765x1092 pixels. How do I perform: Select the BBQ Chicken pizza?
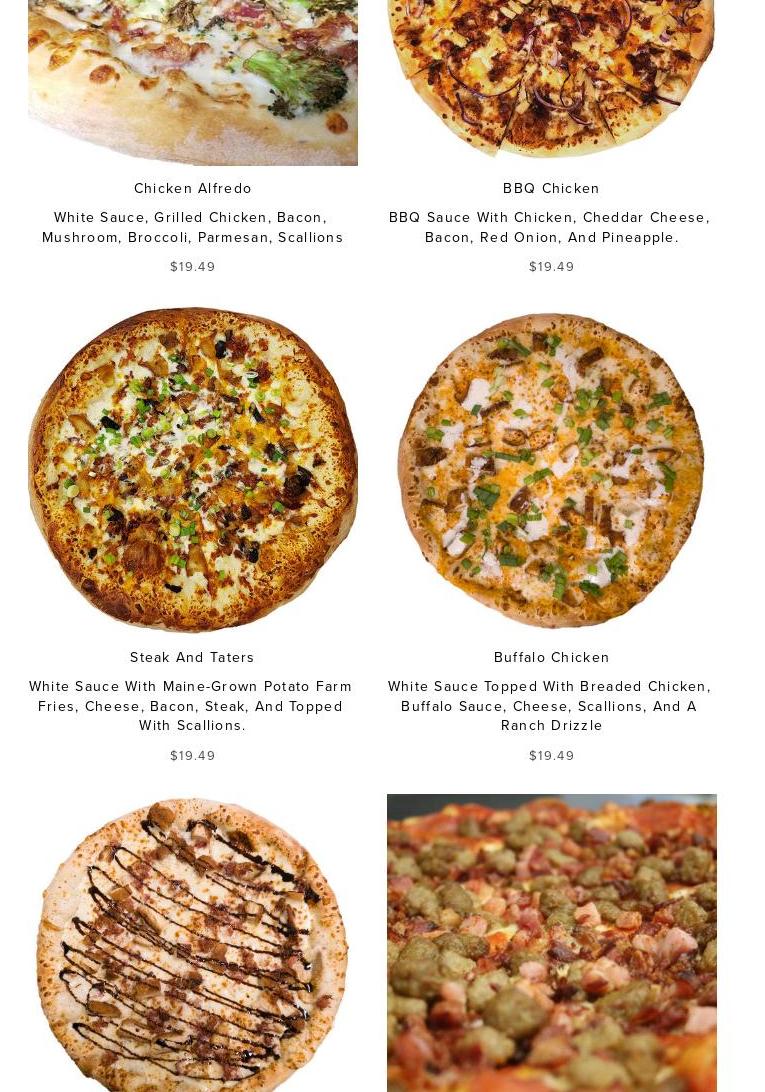(x=551, y=188)
